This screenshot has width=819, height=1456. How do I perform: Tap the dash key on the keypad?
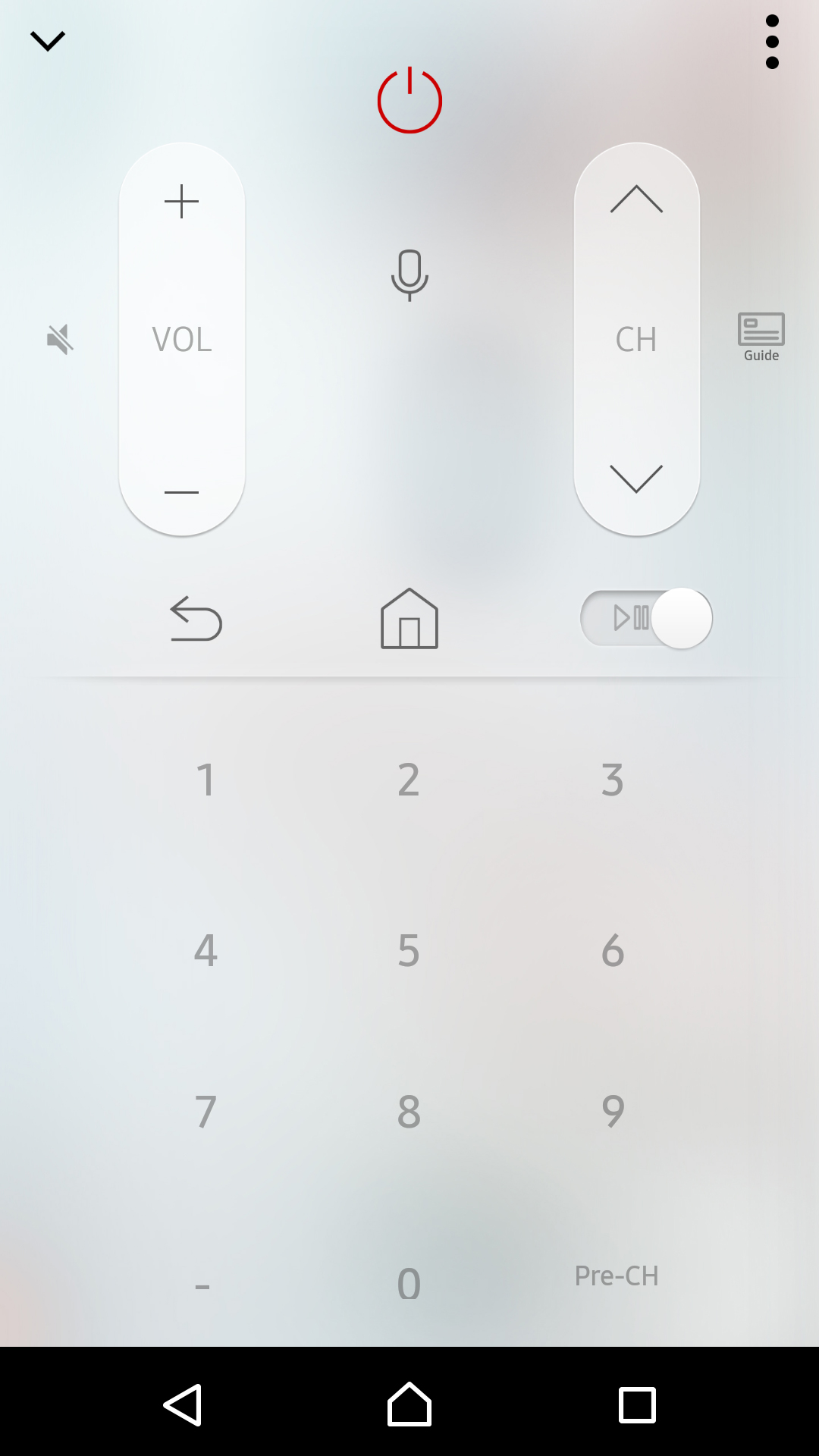202,1286
